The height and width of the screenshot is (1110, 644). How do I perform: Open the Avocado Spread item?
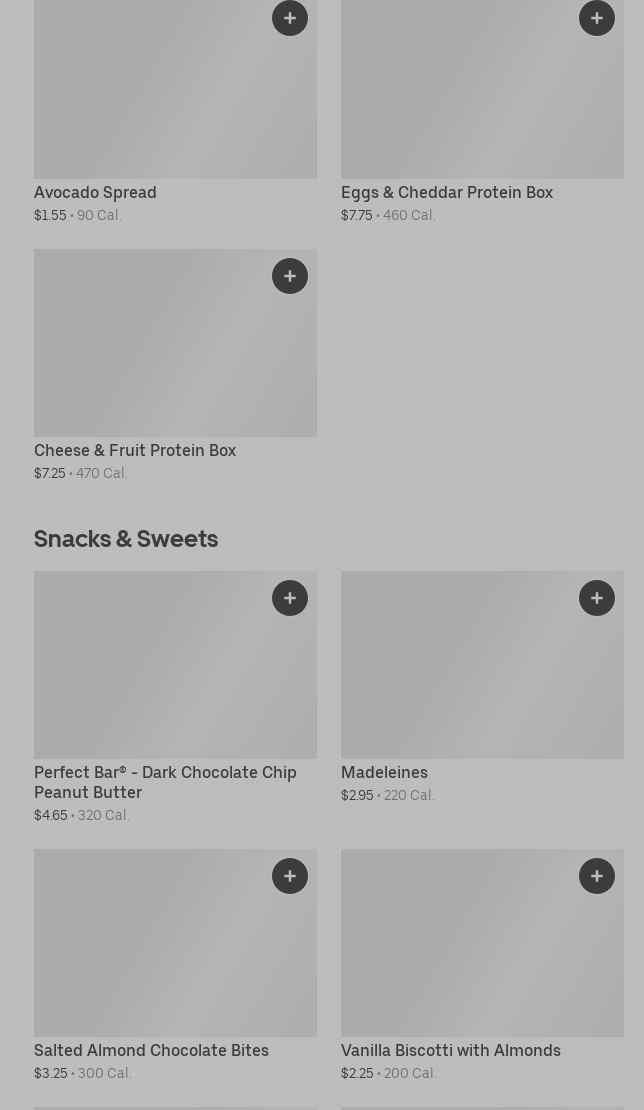click(x=95, y=192)
